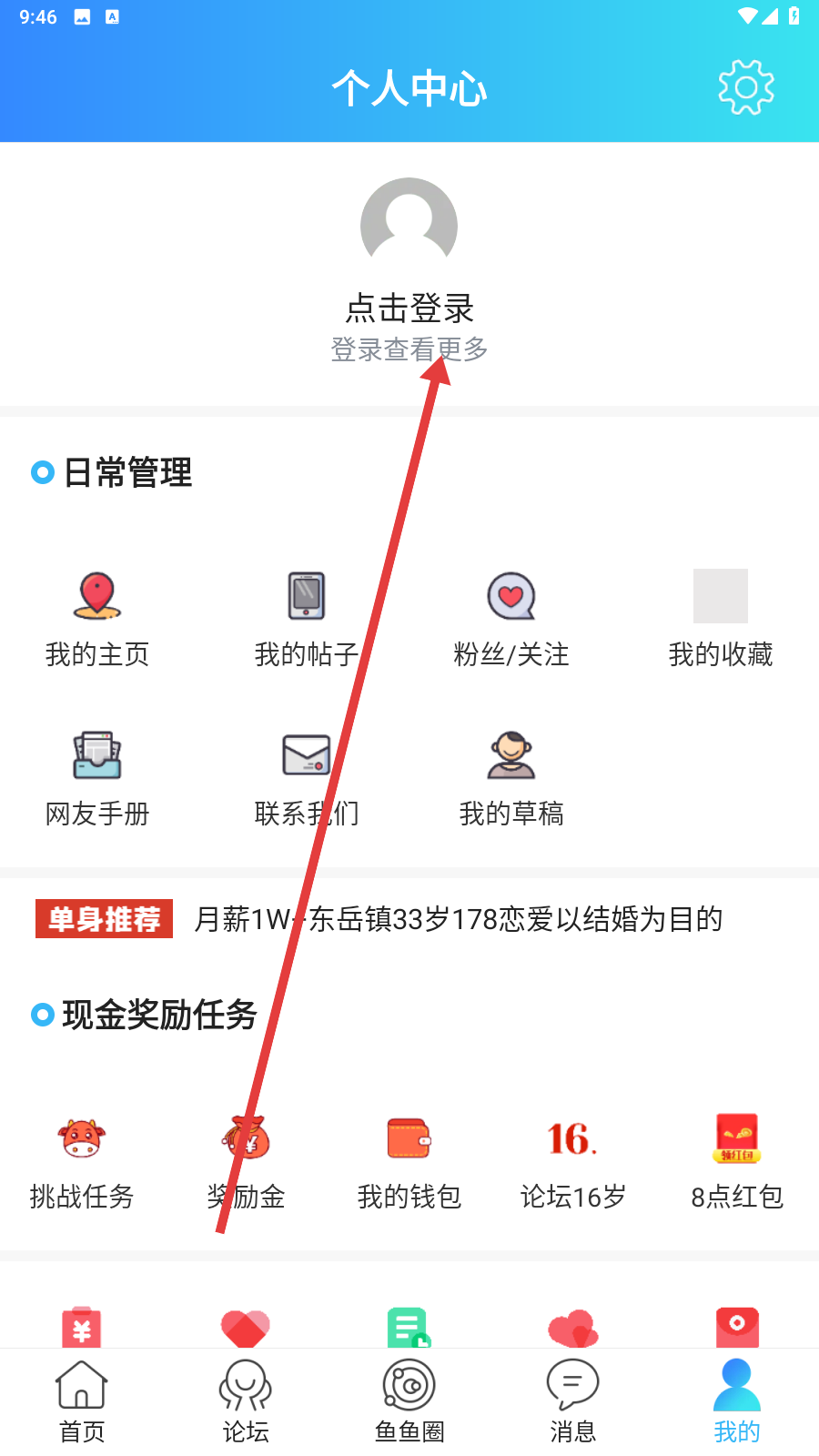This screenshot has height=1456, width=819.
Task: Open 挑战任务
Action: click(82, 1162)
